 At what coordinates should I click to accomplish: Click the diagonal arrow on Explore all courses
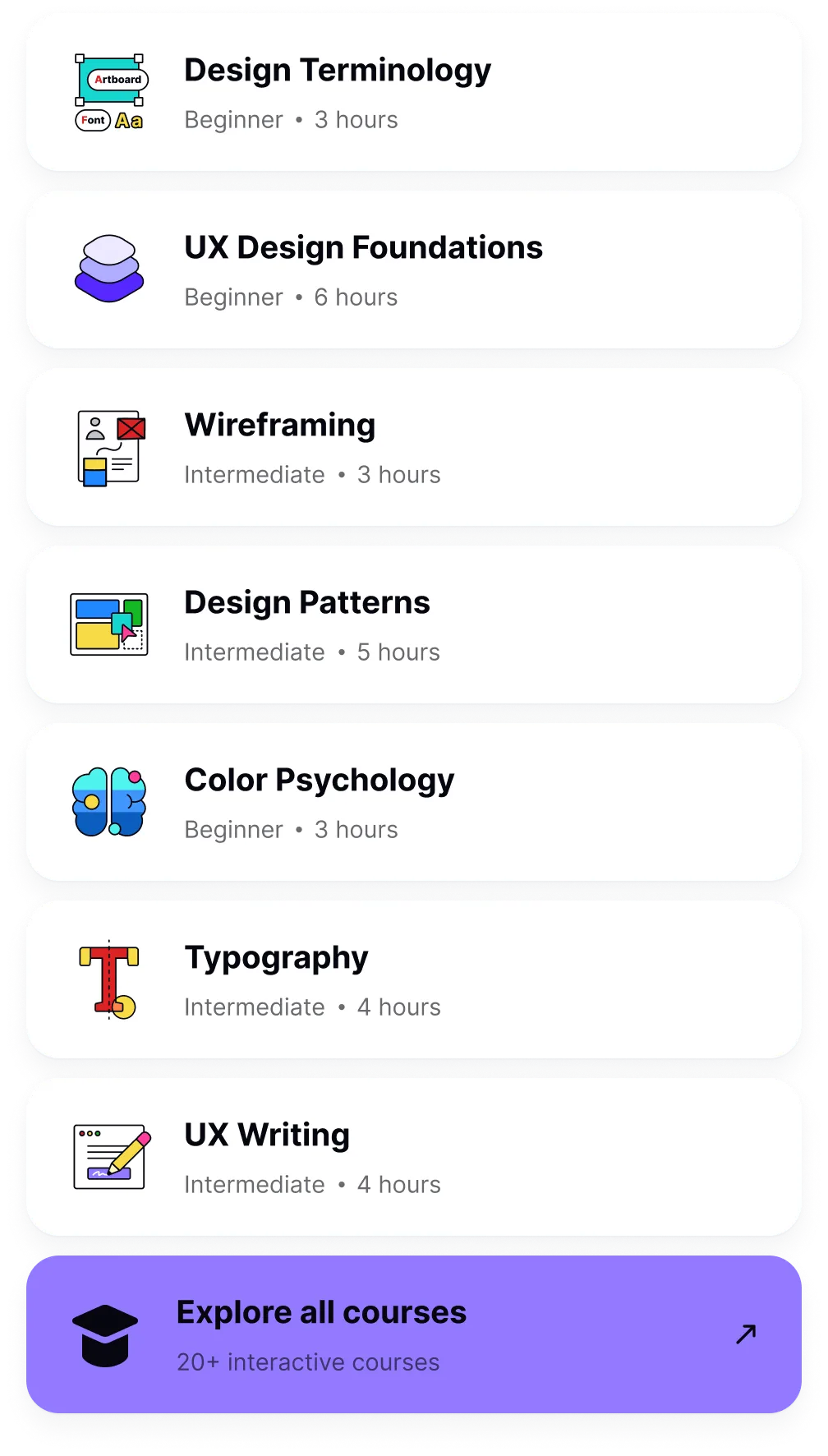tap(744, 1332)
